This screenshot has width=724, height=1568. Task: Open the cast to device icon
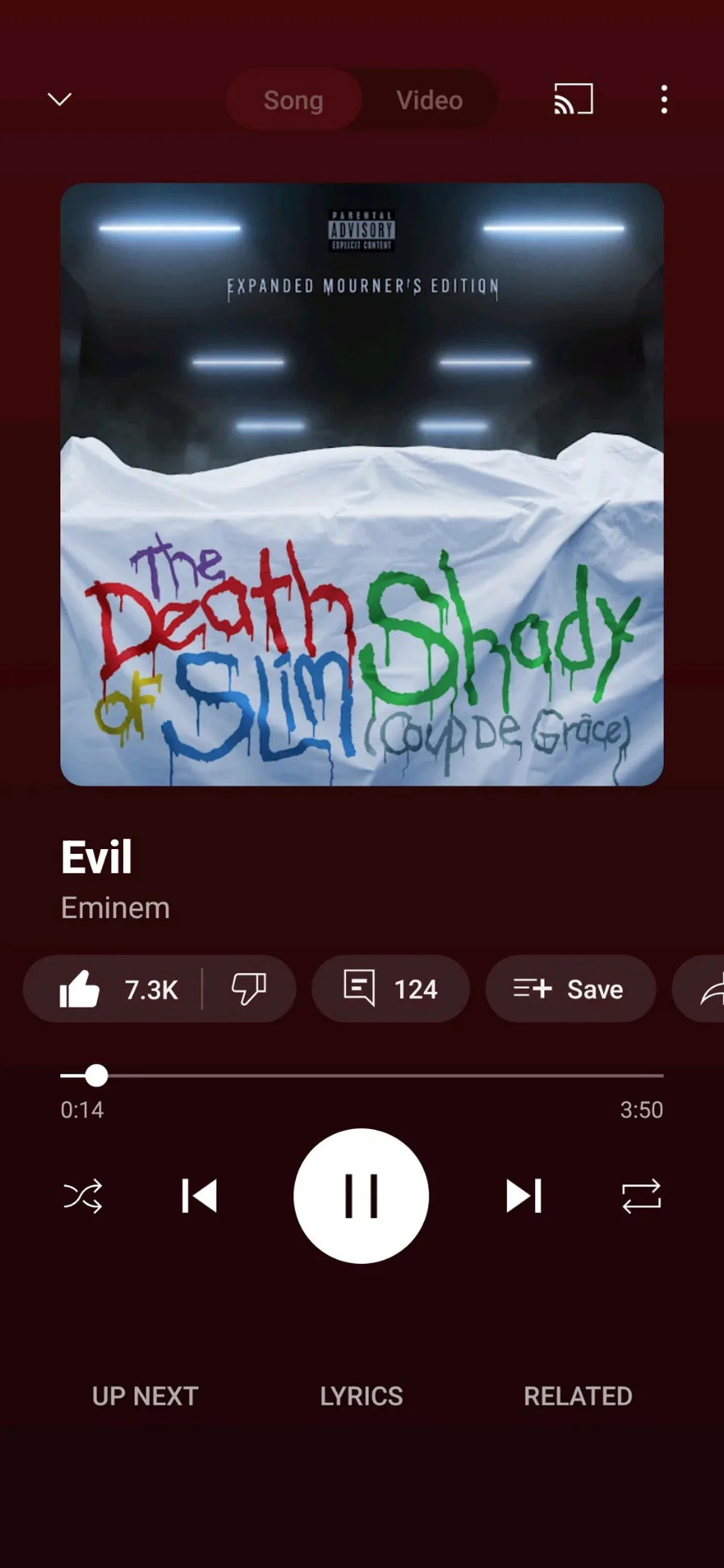(574, 99)
